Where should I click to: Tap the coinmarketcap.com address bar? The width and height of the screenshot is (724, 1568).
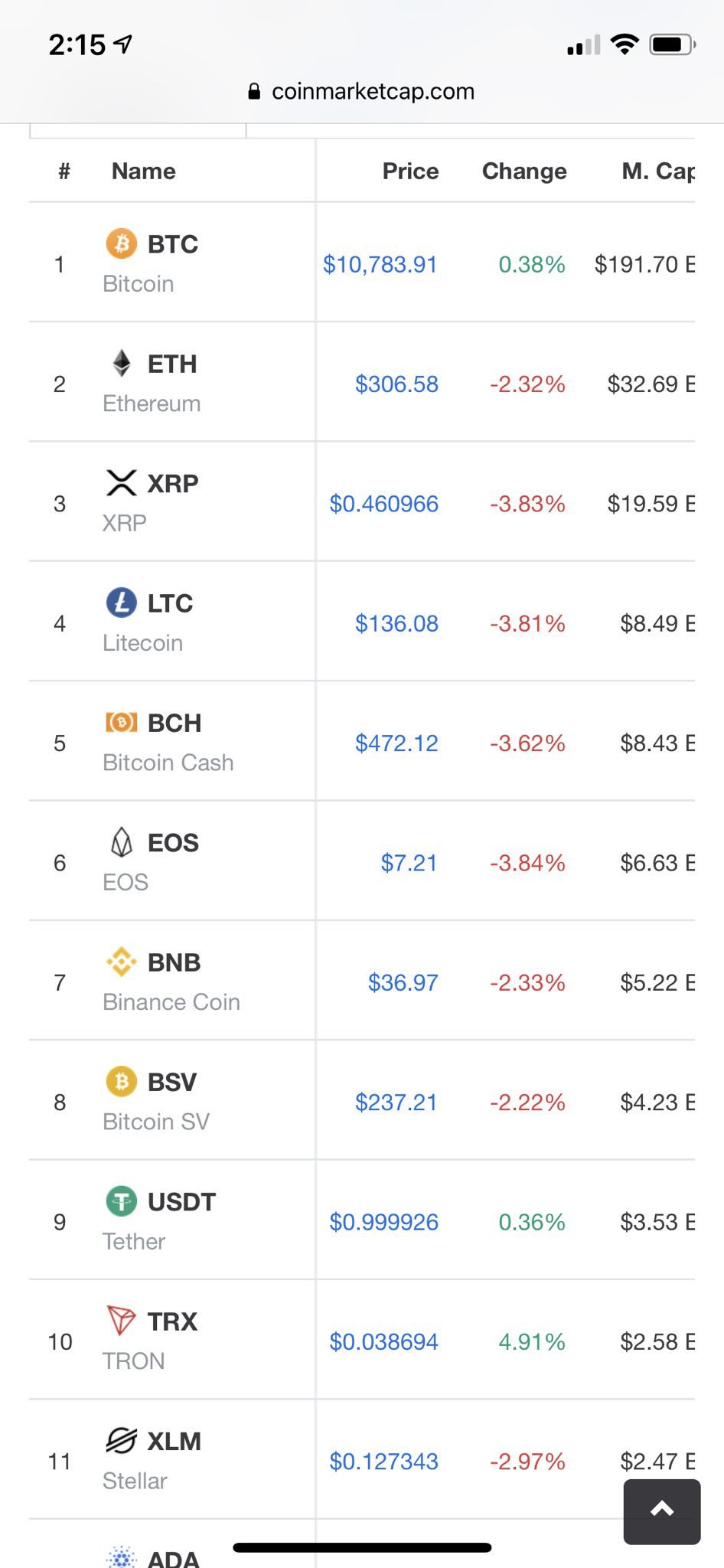pyautogui.click(x=361, y=92)
